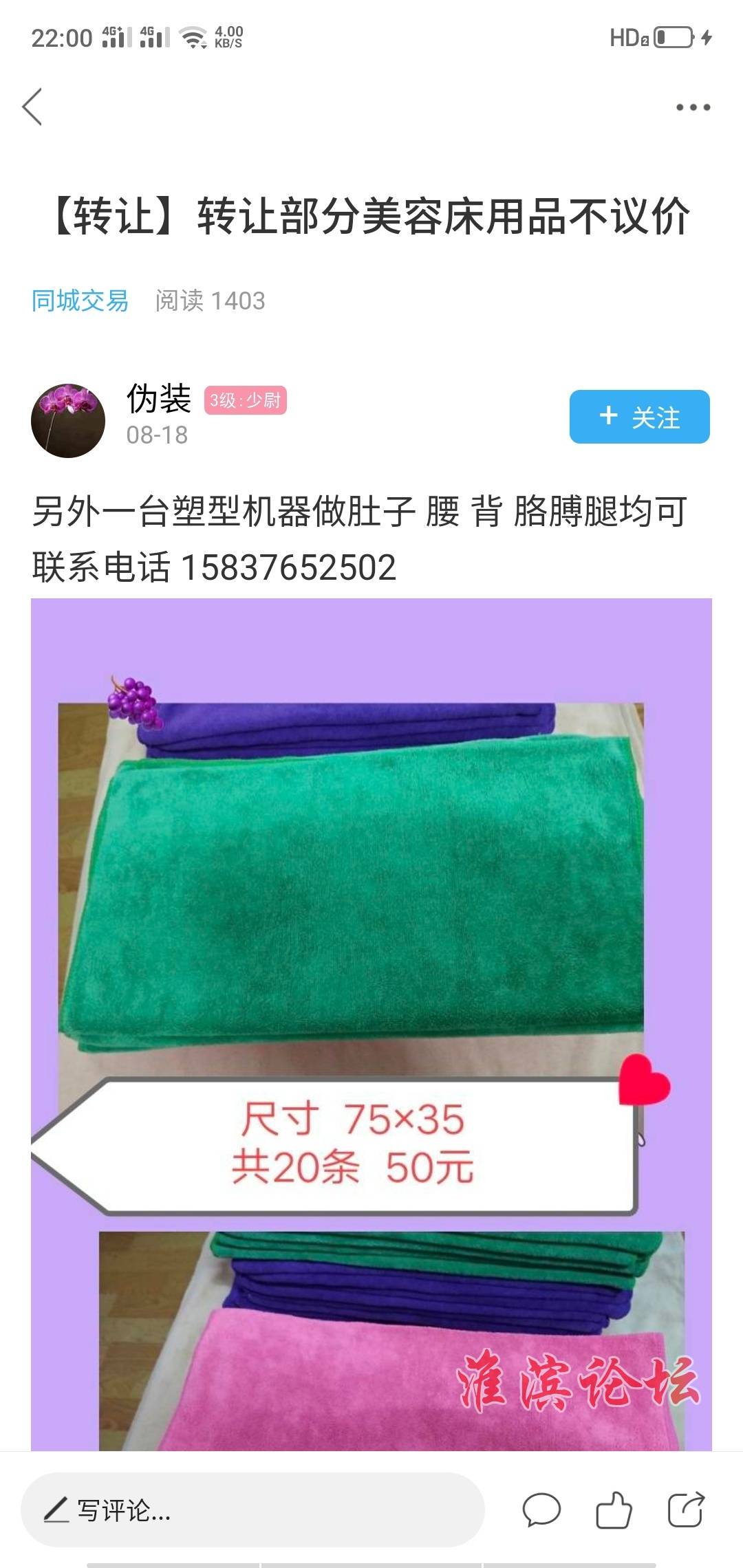Open the towel product image in the post
The height and width of the screenshot is (1568, 743).
[x=371, y=1025]
